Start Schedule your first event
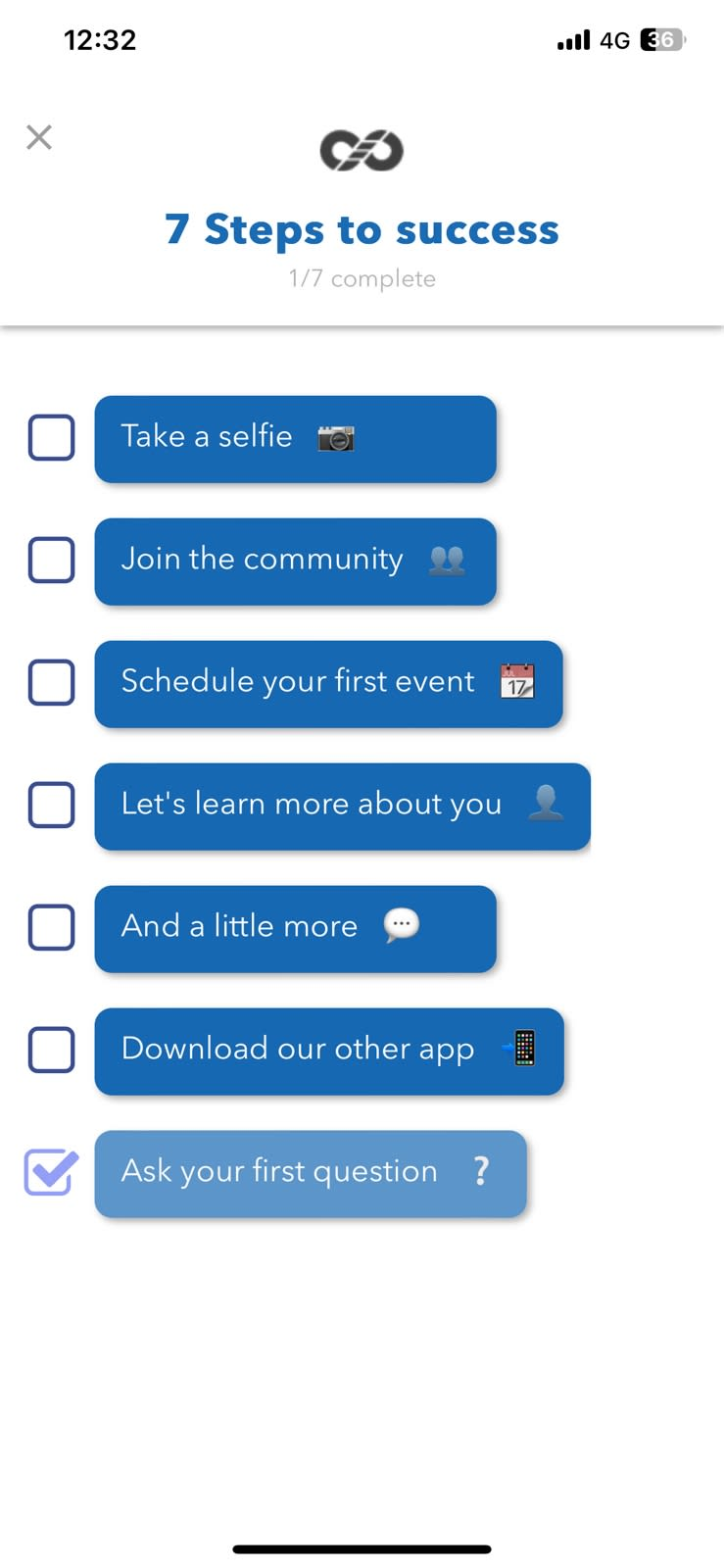724x1568 pixels. click(329, 684)
